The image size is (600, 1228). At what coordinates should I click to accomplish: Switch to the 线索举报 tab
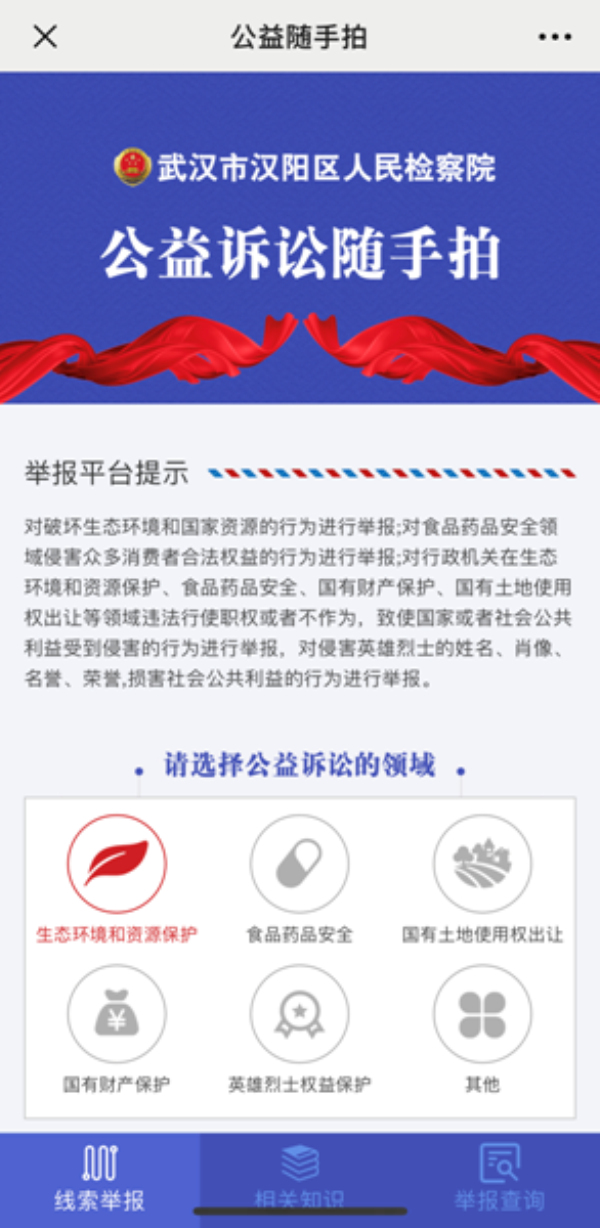coord(100,1180)
